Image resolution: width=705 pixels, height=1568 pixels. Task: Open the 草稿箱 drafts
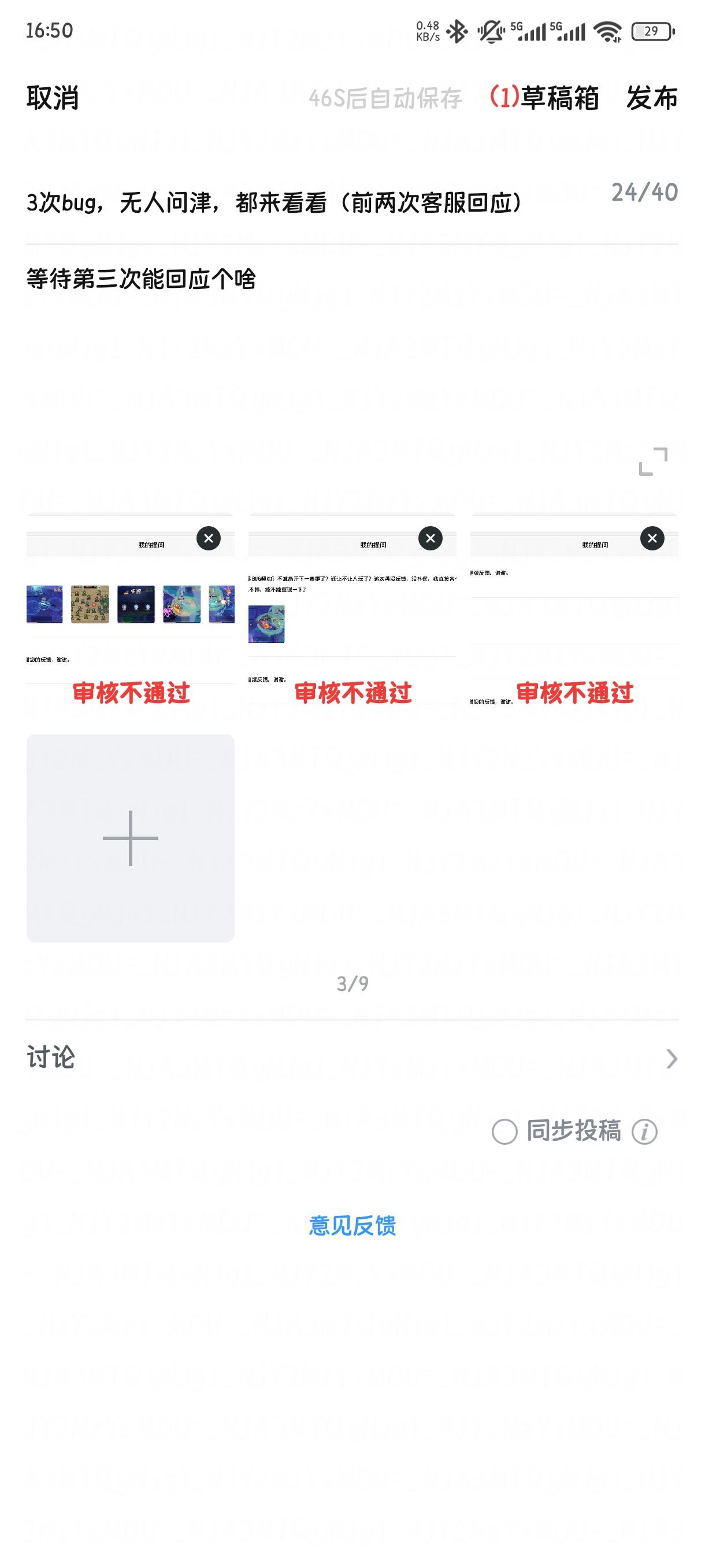click(x=546, y=98)
